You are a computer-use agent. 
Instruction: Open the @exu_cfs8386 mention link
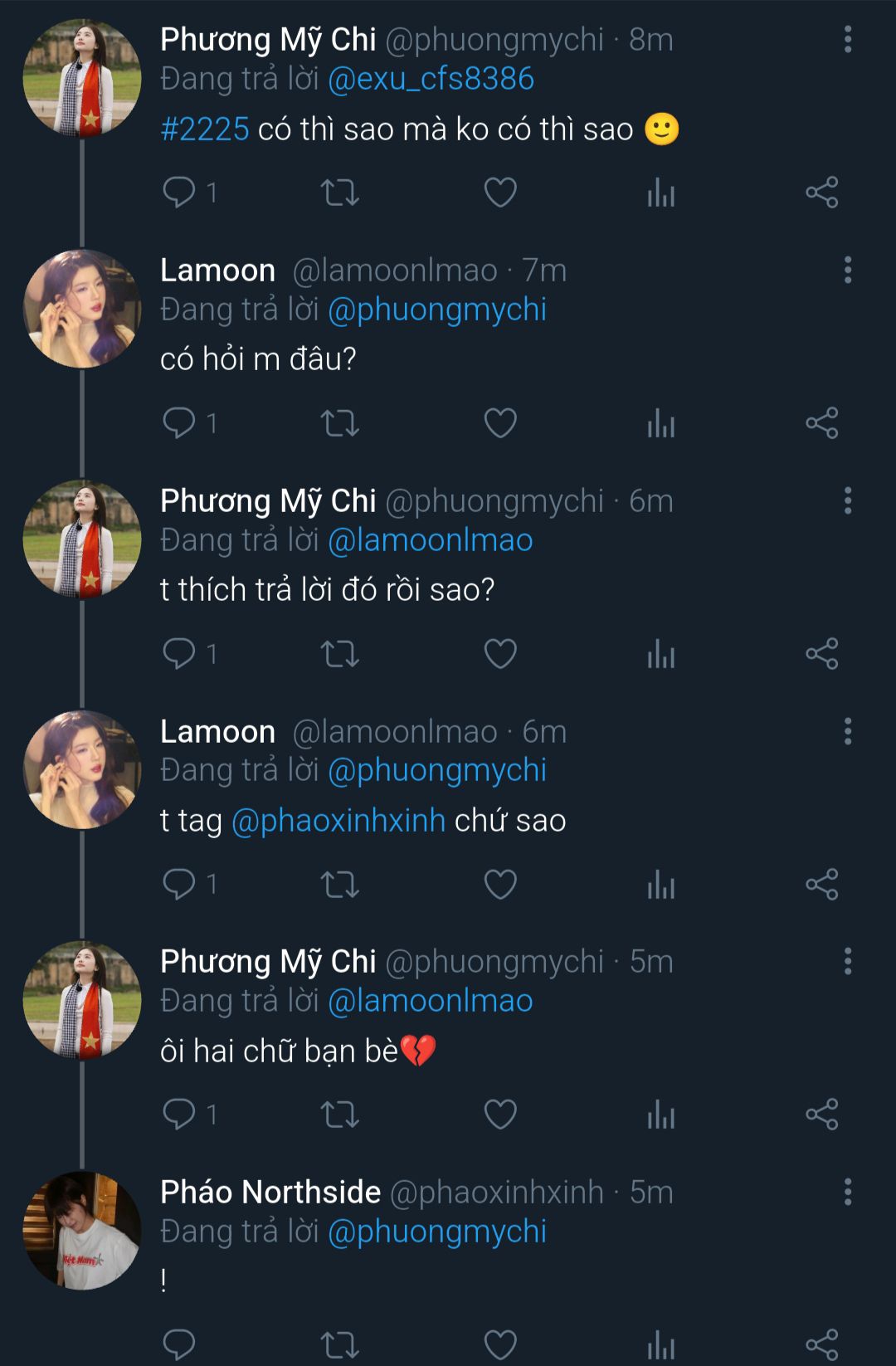coord(431,79)
